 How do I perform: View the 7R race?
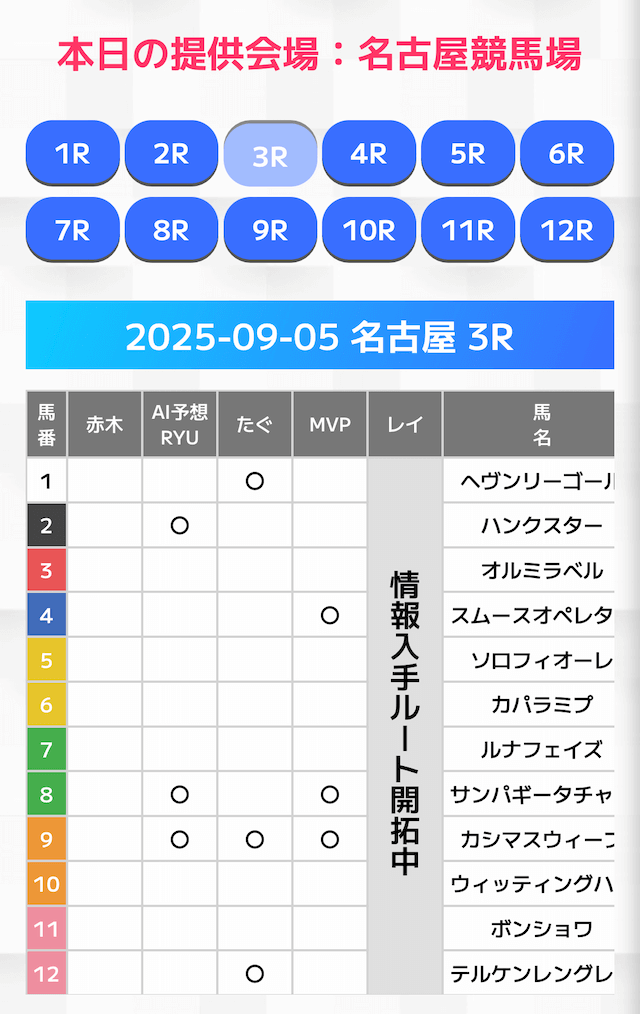(72, 229)
